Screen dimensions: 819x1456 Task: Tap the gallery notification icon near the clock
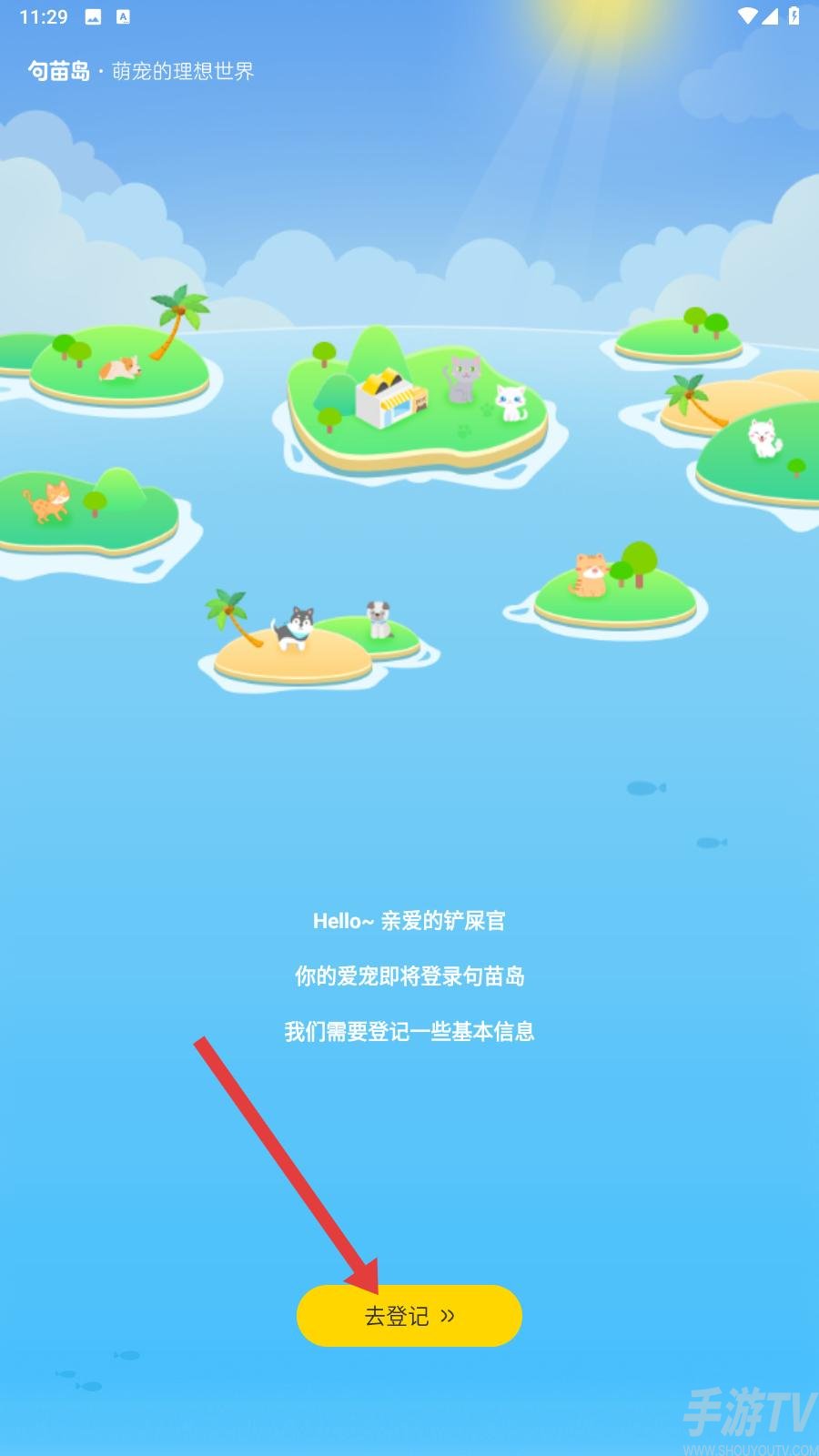coord(94,15)
